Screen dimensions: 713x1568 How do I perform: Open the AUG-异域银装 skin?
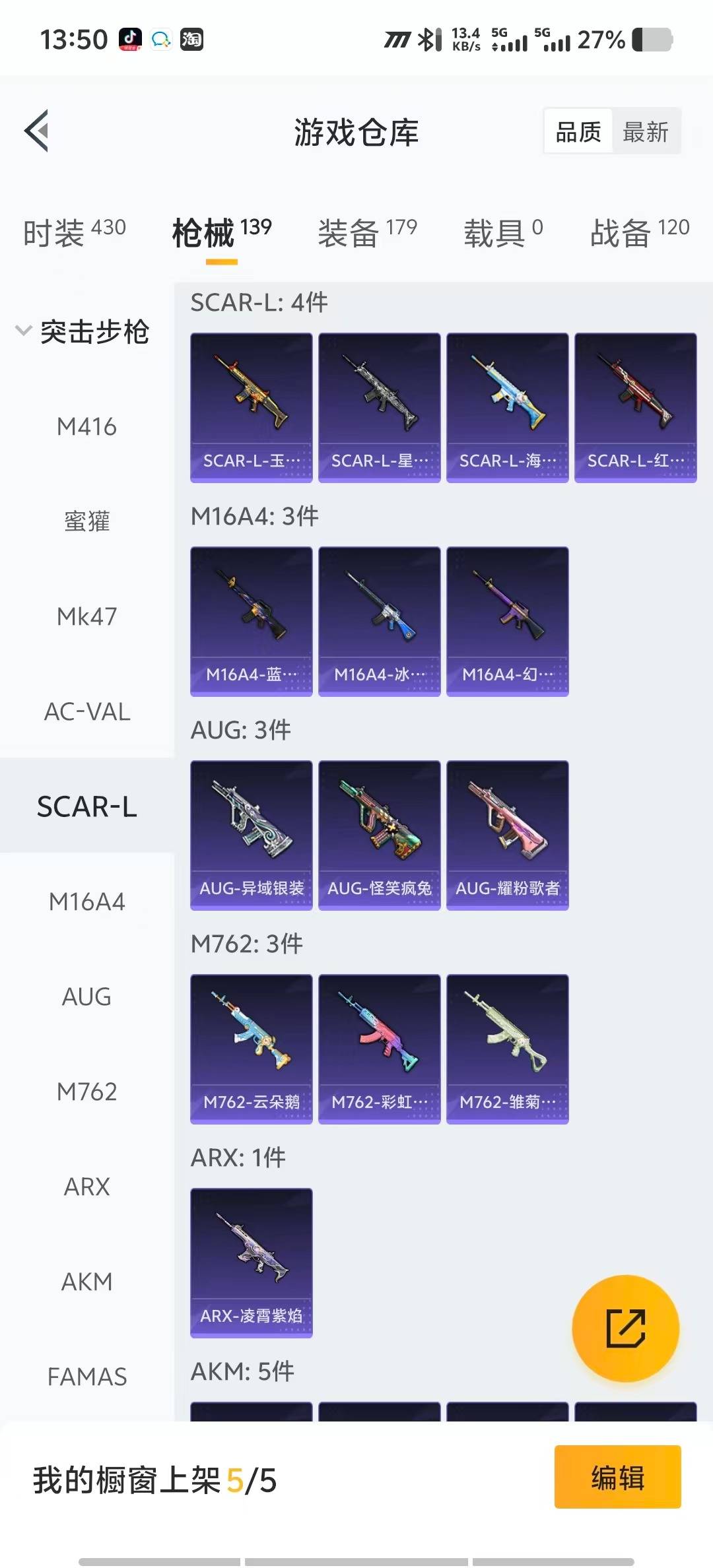point(251,835)
